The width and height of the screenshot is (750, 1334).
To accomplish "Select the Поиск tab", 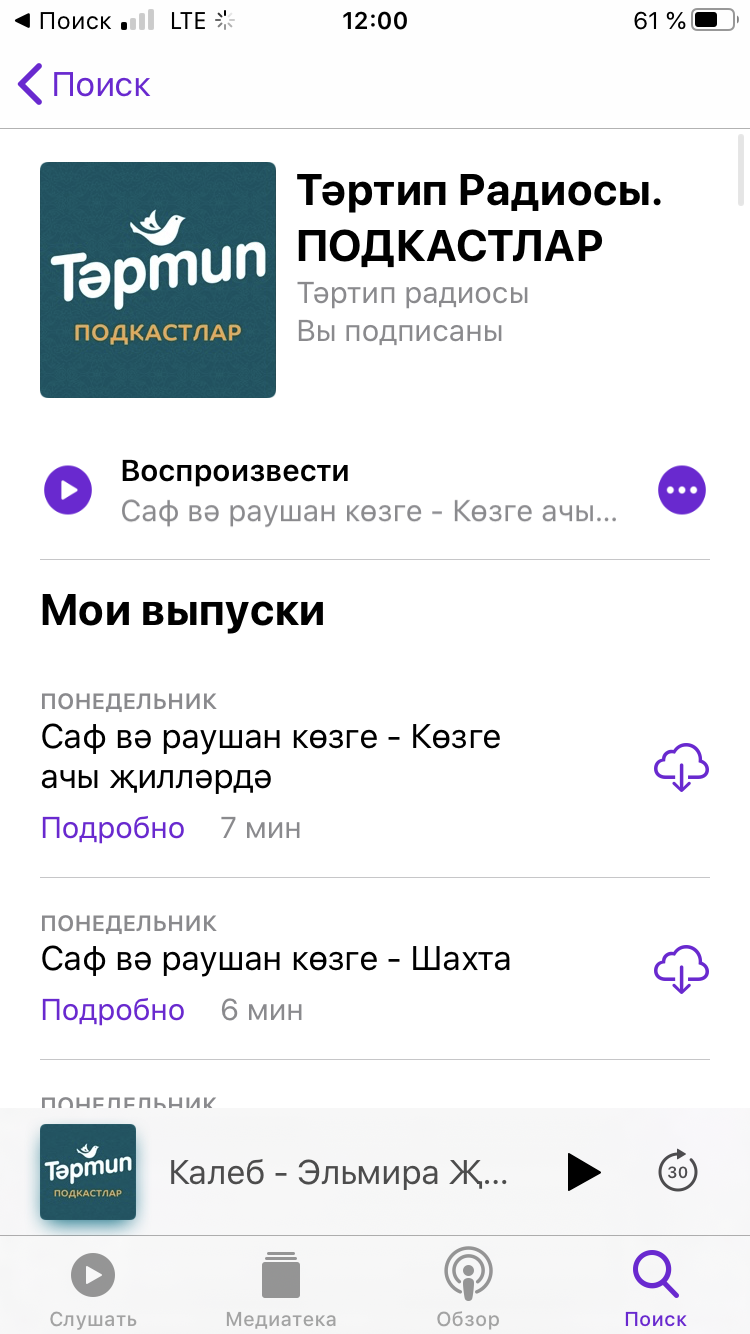I will [x=656, y=1288].
